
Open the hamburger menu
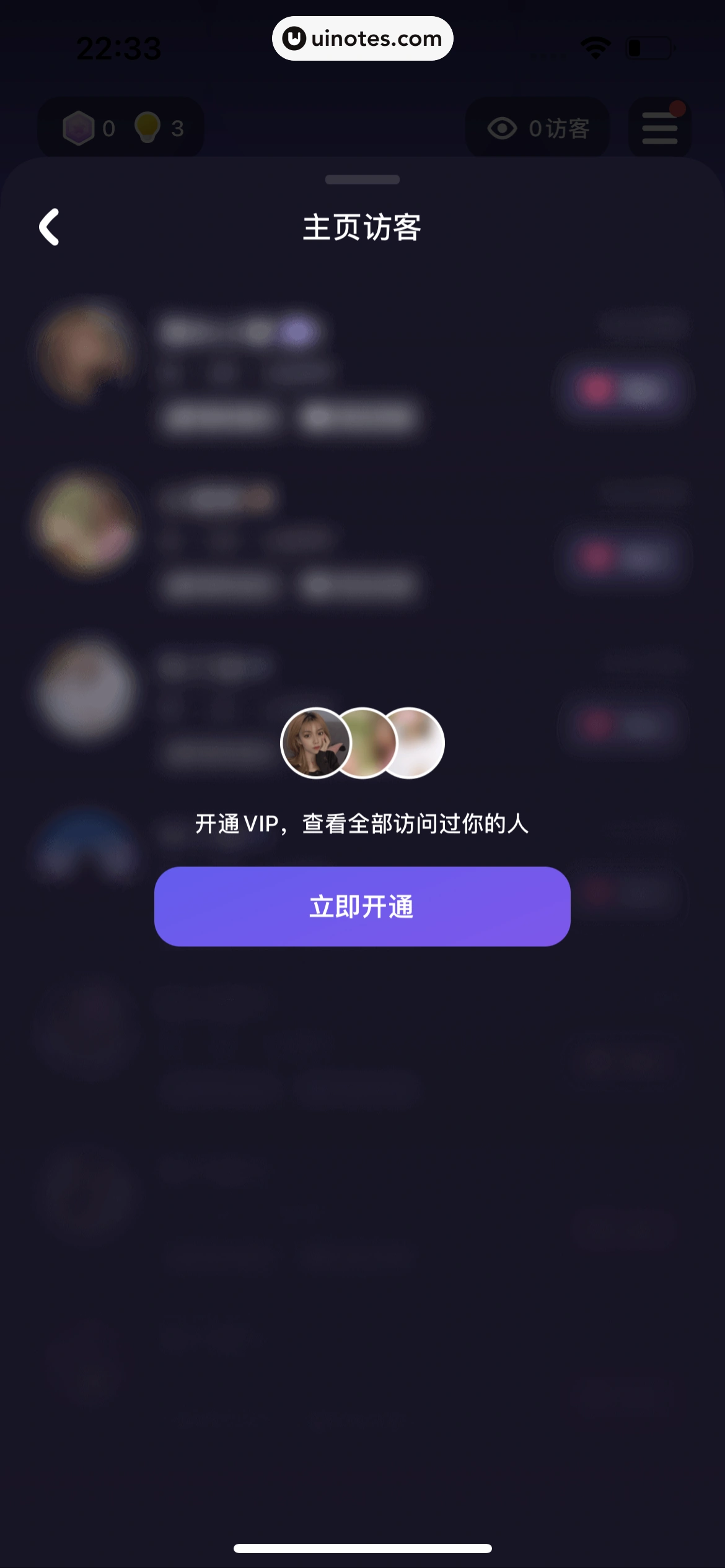tap(659, 128)
